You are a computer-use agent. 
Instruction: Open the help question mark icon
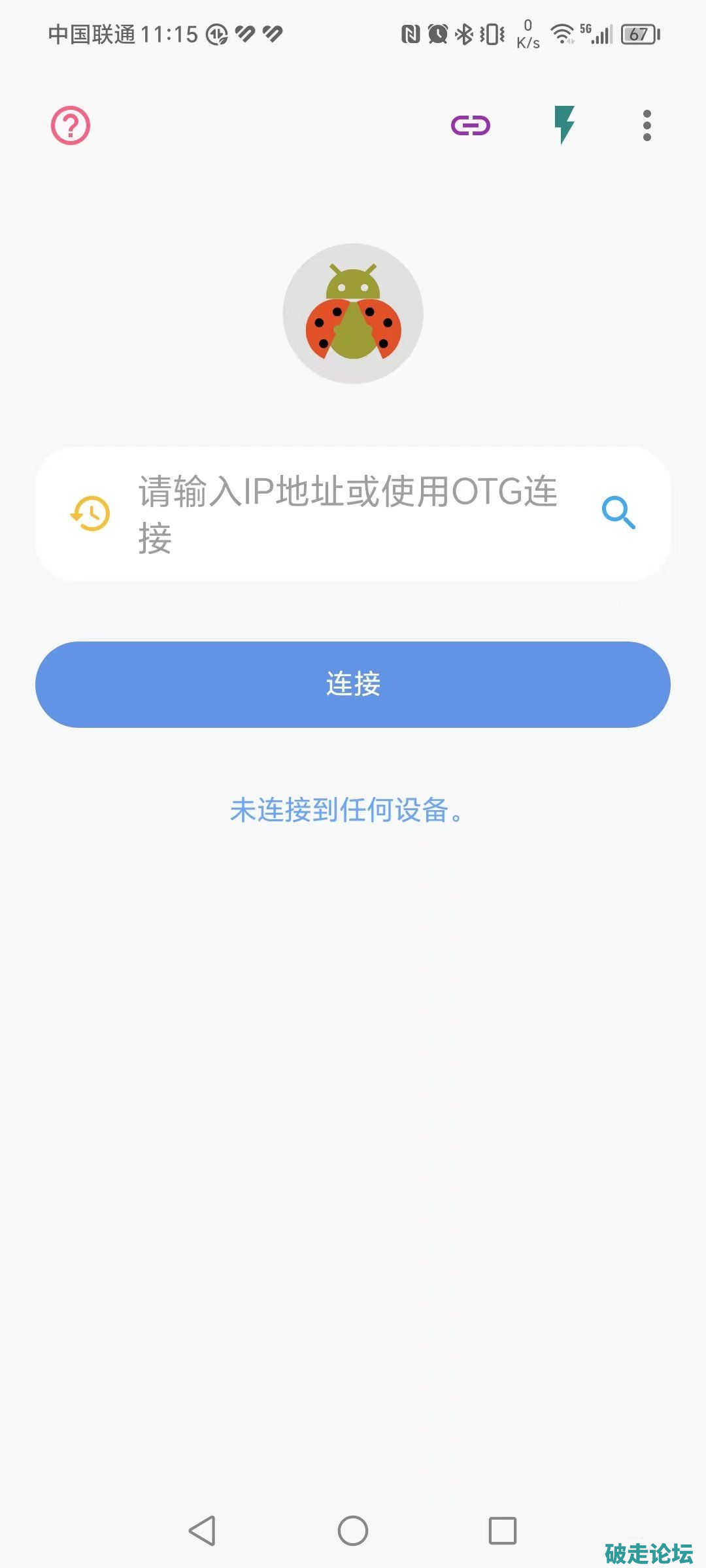[x=71, y=125]
